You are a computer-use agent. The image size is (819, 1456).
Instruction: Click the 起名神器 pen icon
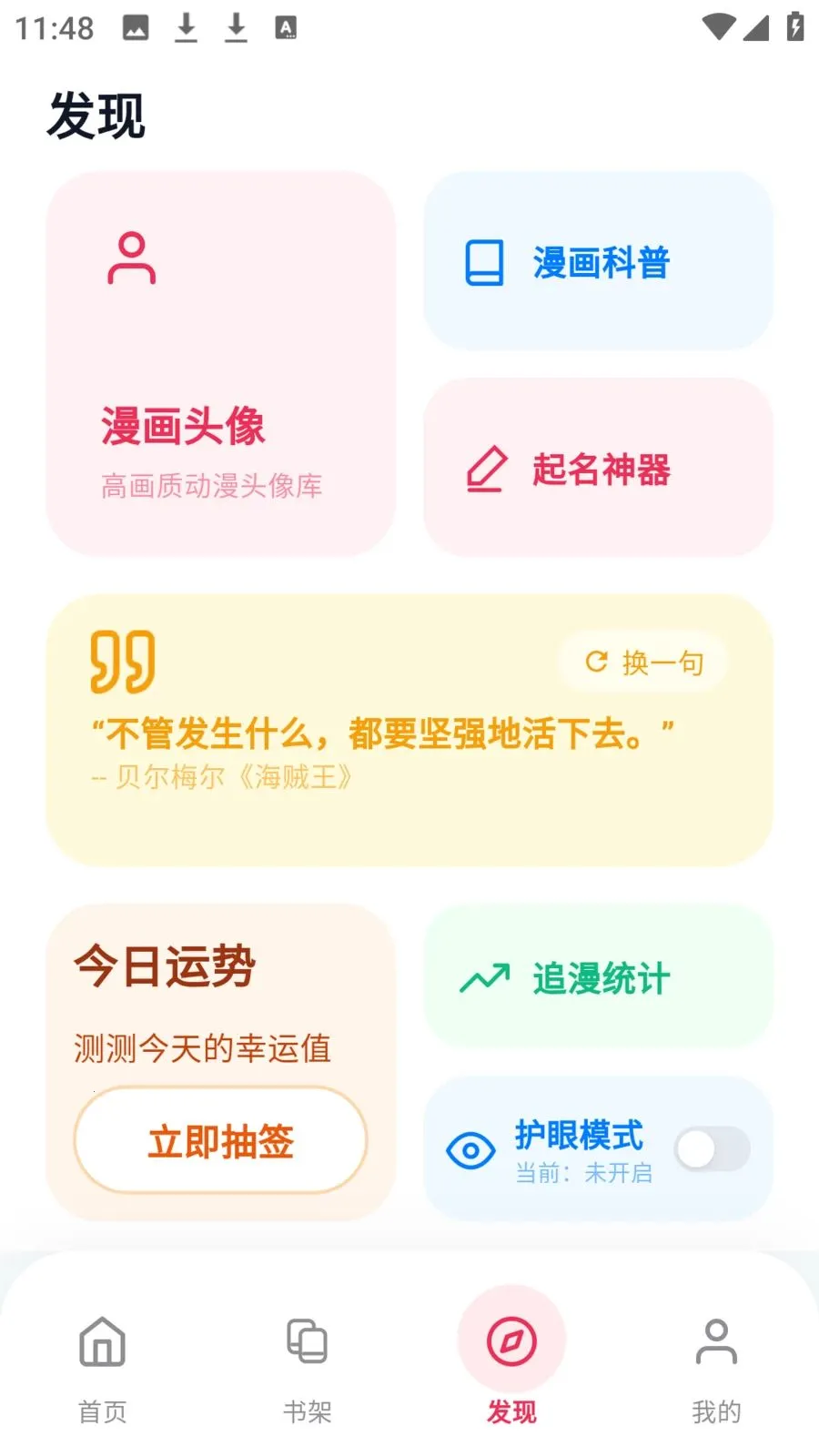486,469
